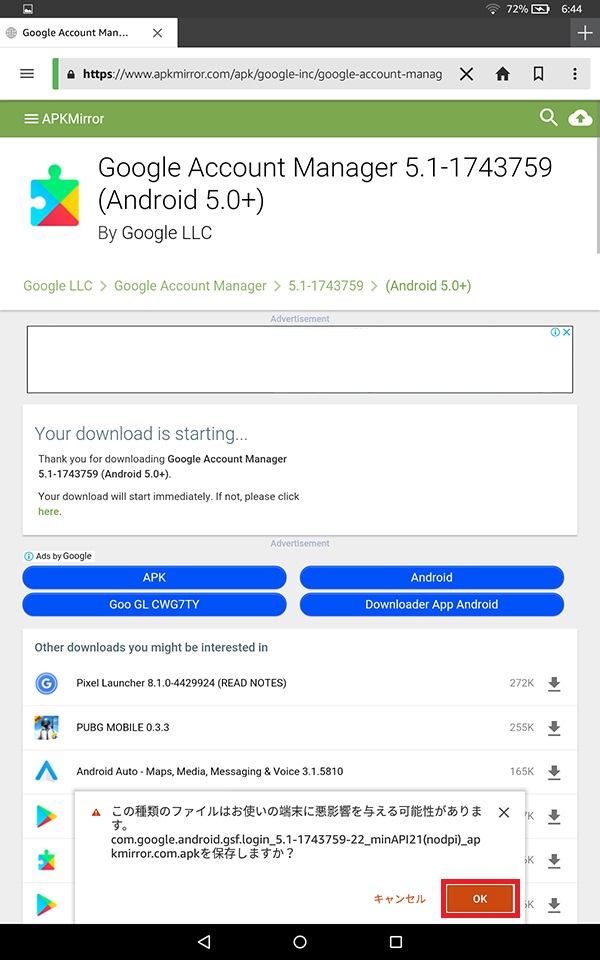The width and height of the screenshot is (600, 960).
Task: Open the APK upload icon
Action: [579, 118]
